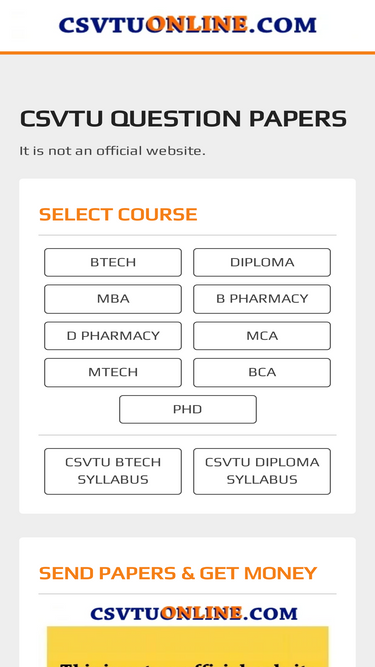This screenshot has height=667, width=375.
Task: Select the BTECH course
Action: [113, 262]
